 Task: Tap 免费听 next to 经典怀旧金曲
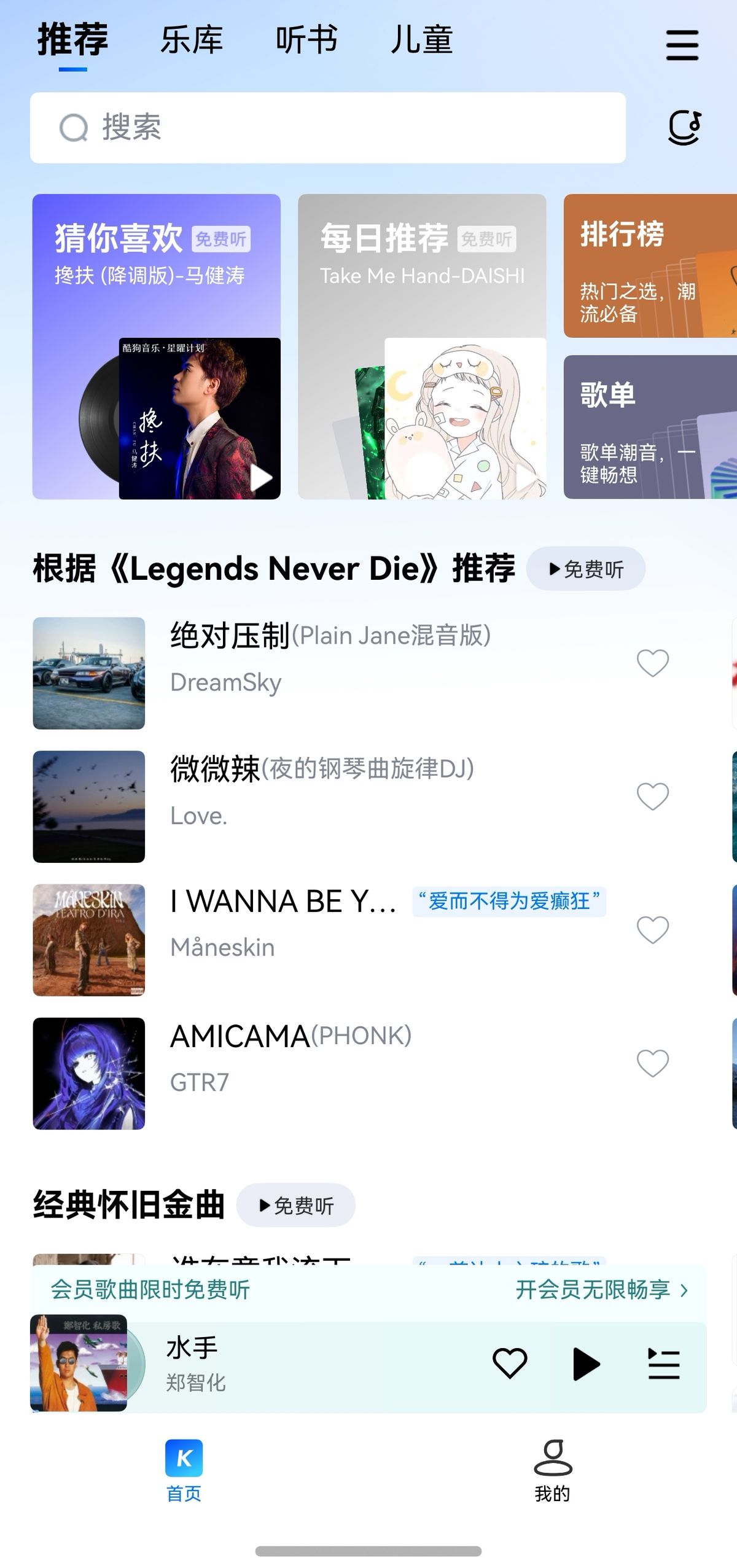[295, 1206]
